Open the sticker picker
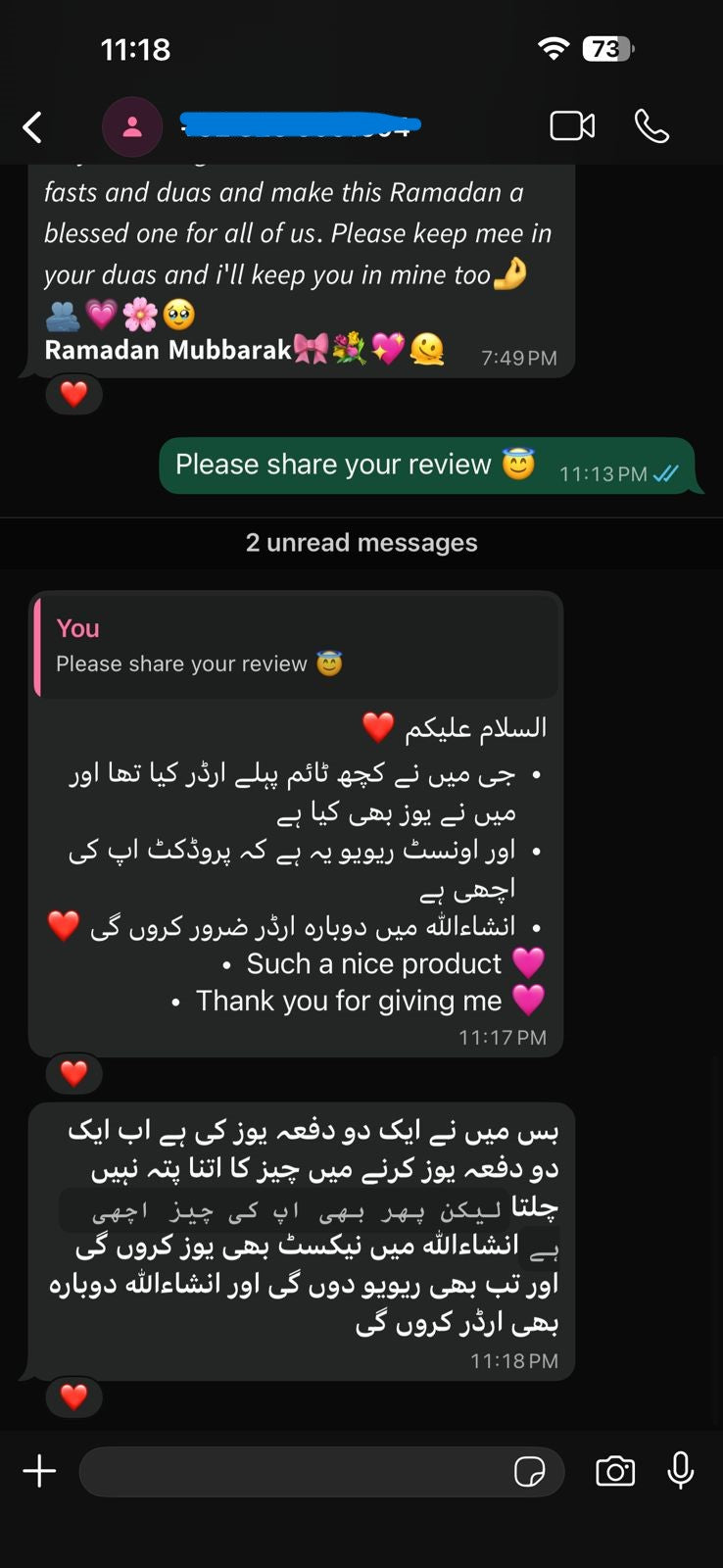Viewport: 723px width, 1568px height. [x=530, y=1471]
